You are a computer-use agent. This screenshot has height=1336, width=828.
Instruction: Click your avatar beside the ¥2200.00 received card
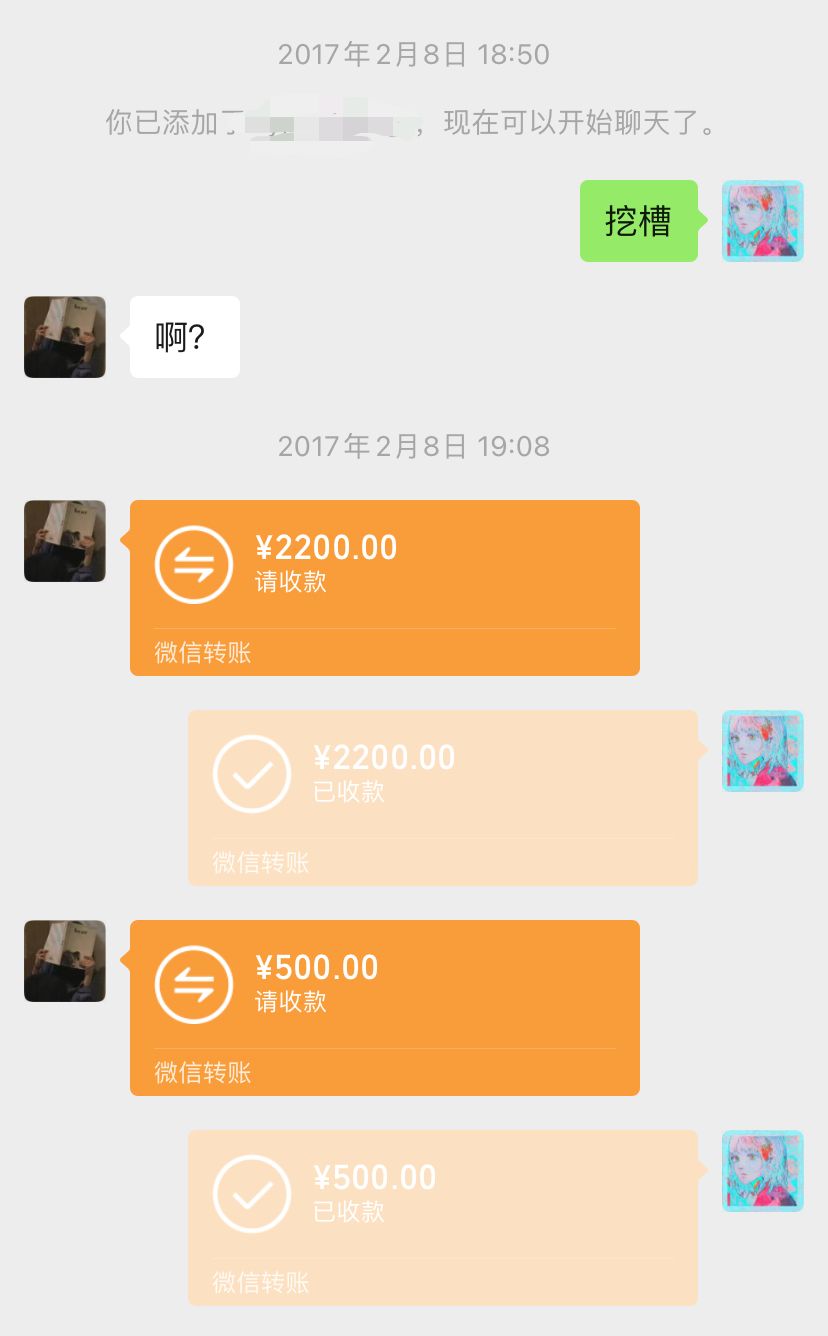(762, 751)
